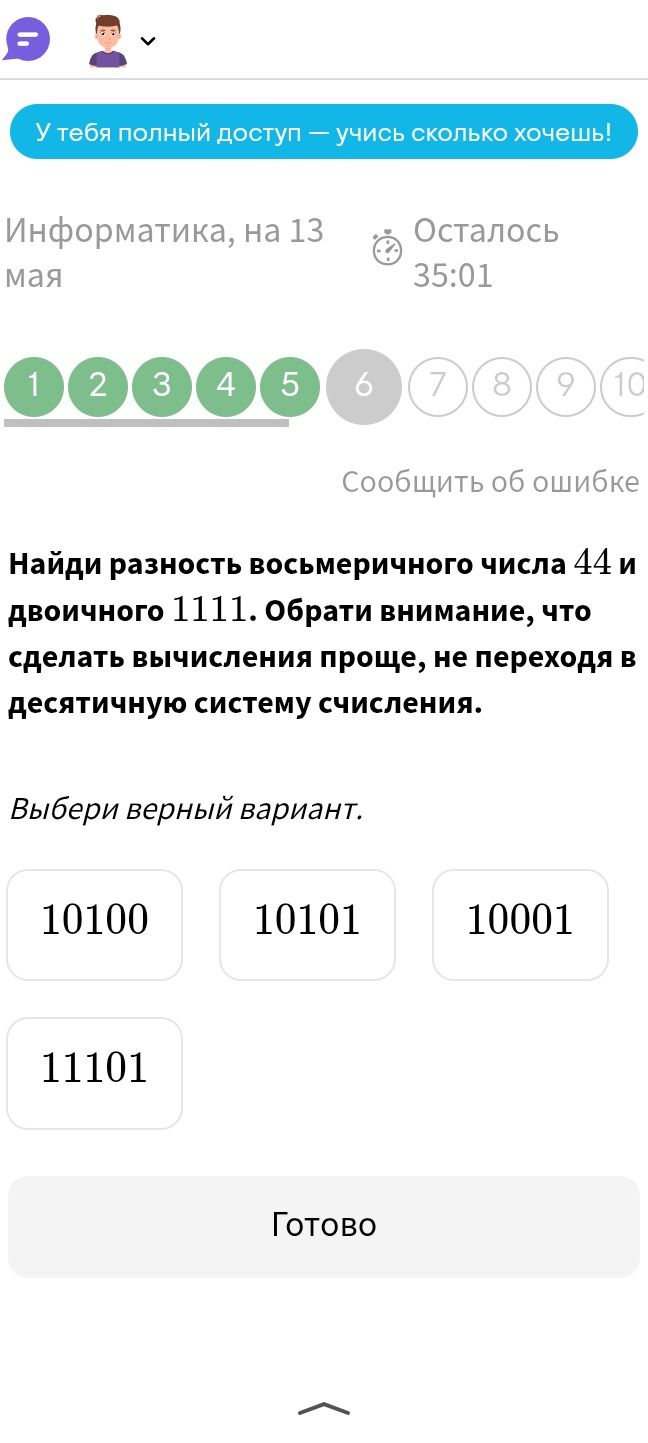The width and height of the screenshot is (648, 1443).
Task: Submit answer with Готово button
Action: pos(323,1226)
